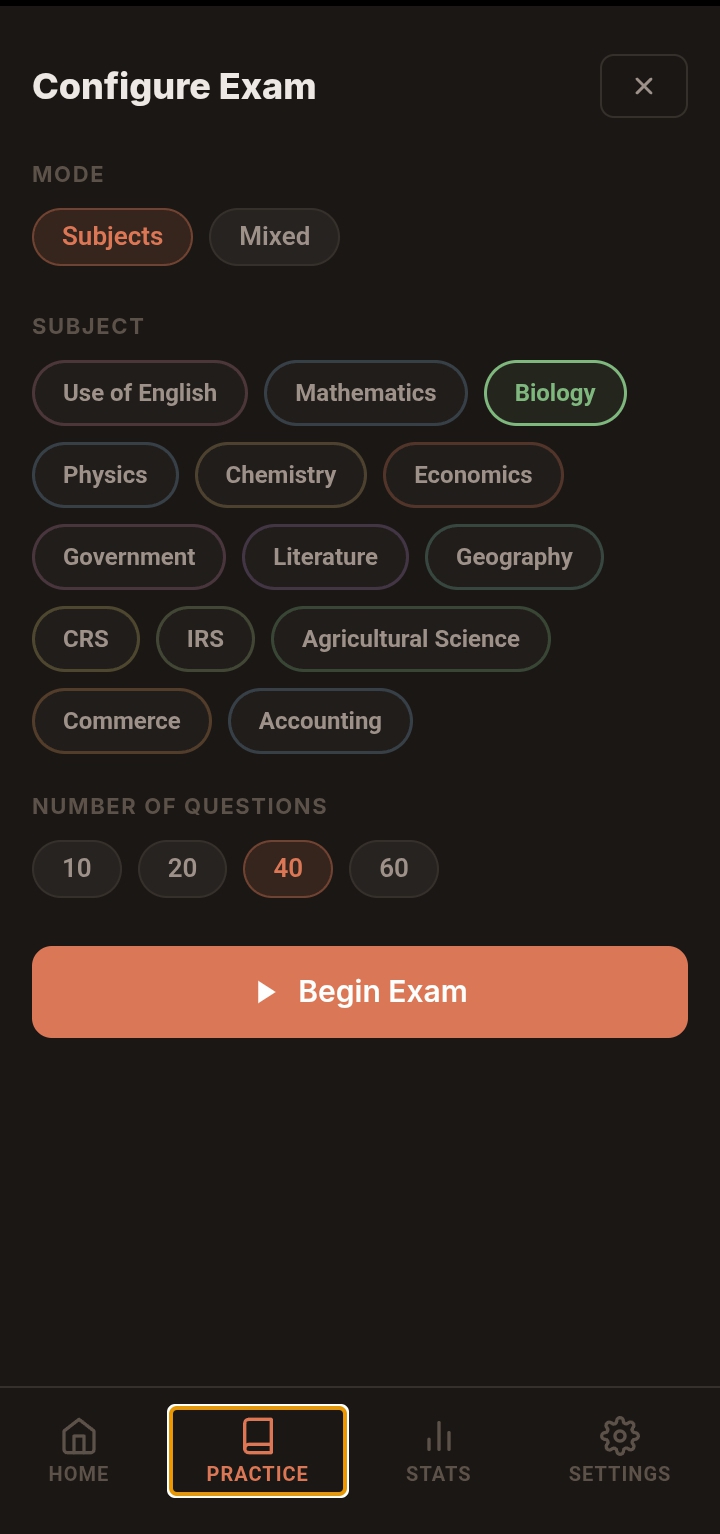
Task: Set number of questions to 10
Action: click(77, 868)
